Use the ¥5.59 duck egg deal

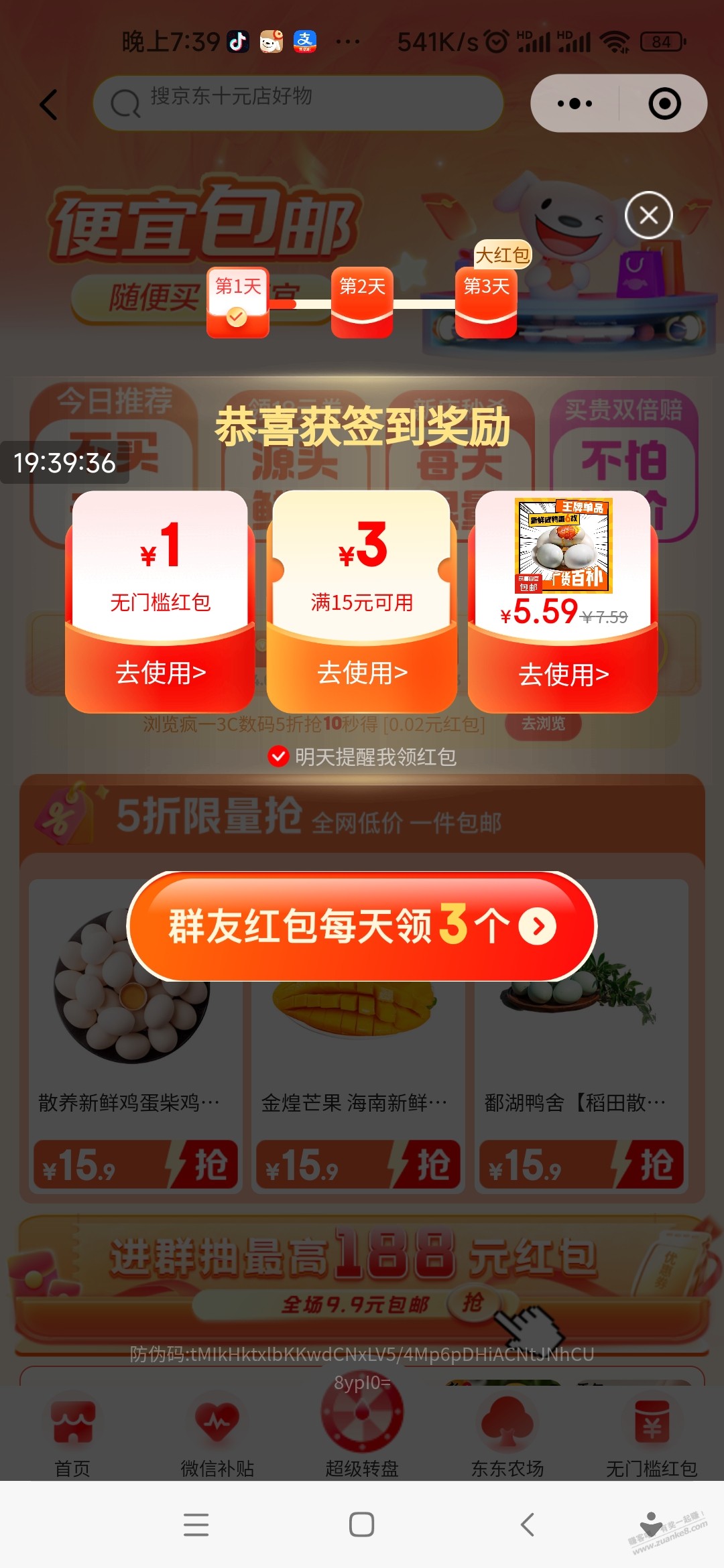[563, 673]
